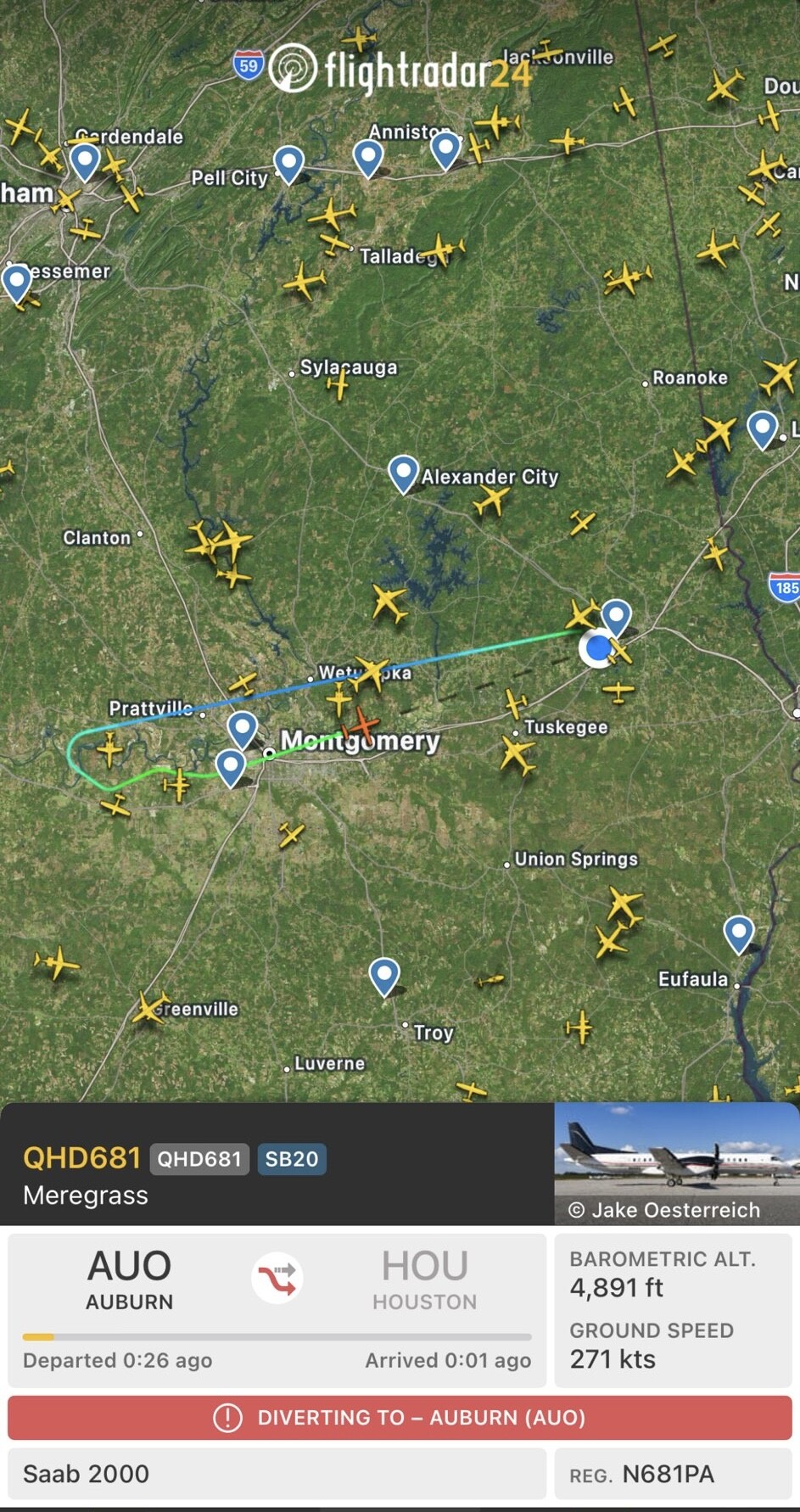The image size is (800, 1512).
Task: Open the airport pin near Eufaula
Action: tap(739, 935)
